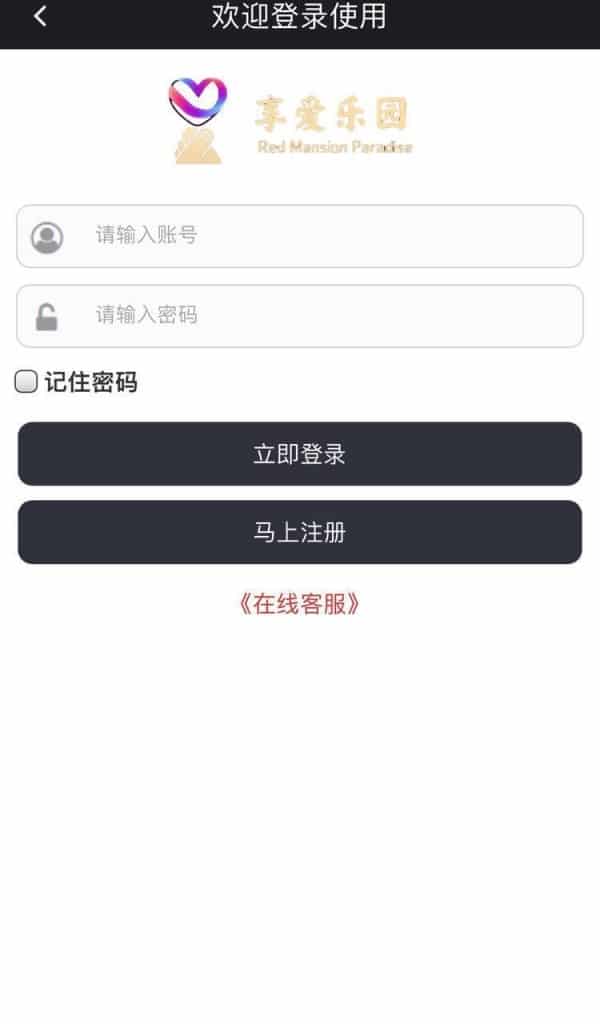Open registration via 马上注册
600x1024 pixels.
300,532
